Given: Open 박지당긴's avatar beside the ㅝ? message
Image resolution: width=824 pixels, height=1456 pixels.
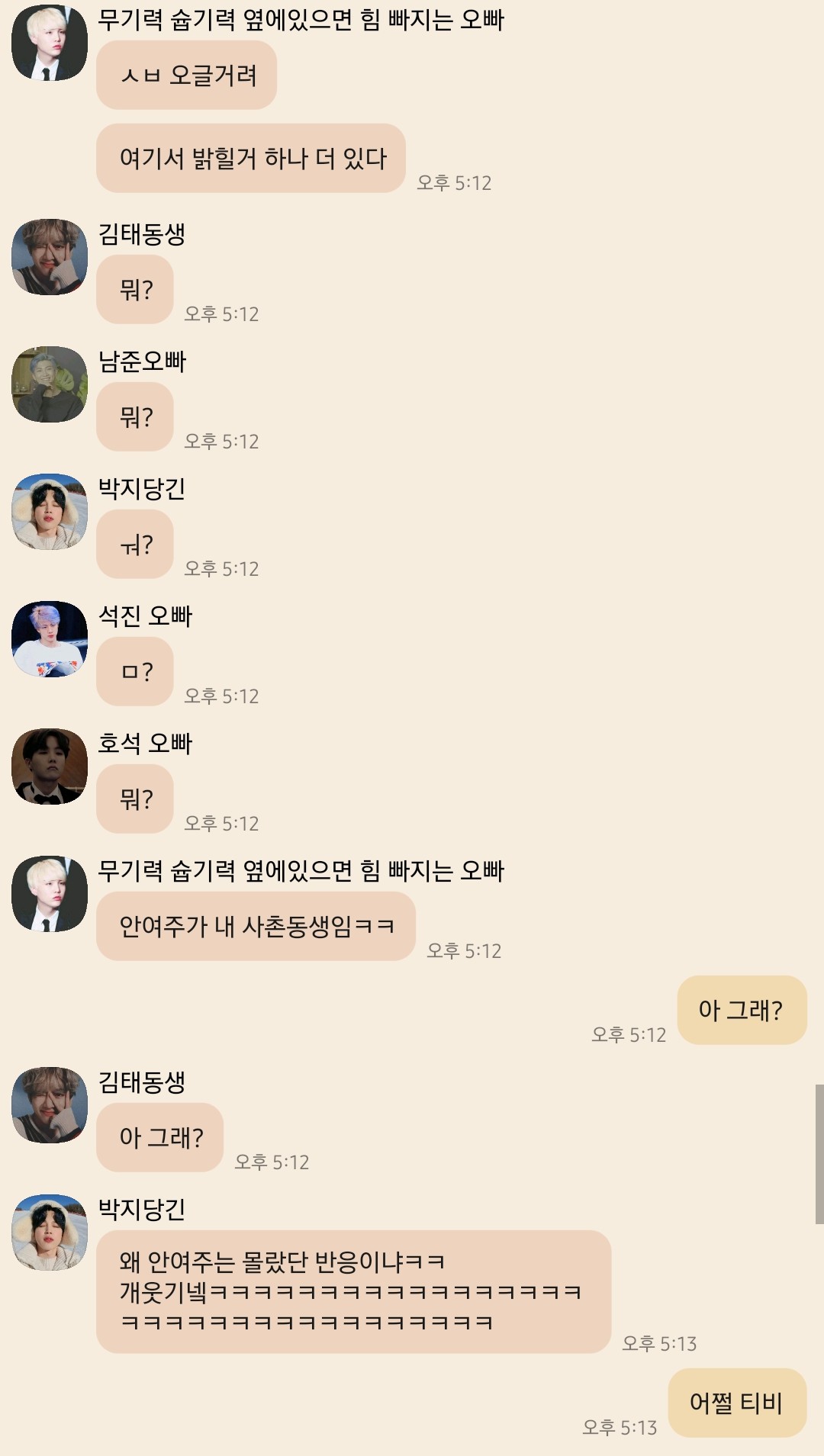Looking at the screenshot, I should [50, 512].
